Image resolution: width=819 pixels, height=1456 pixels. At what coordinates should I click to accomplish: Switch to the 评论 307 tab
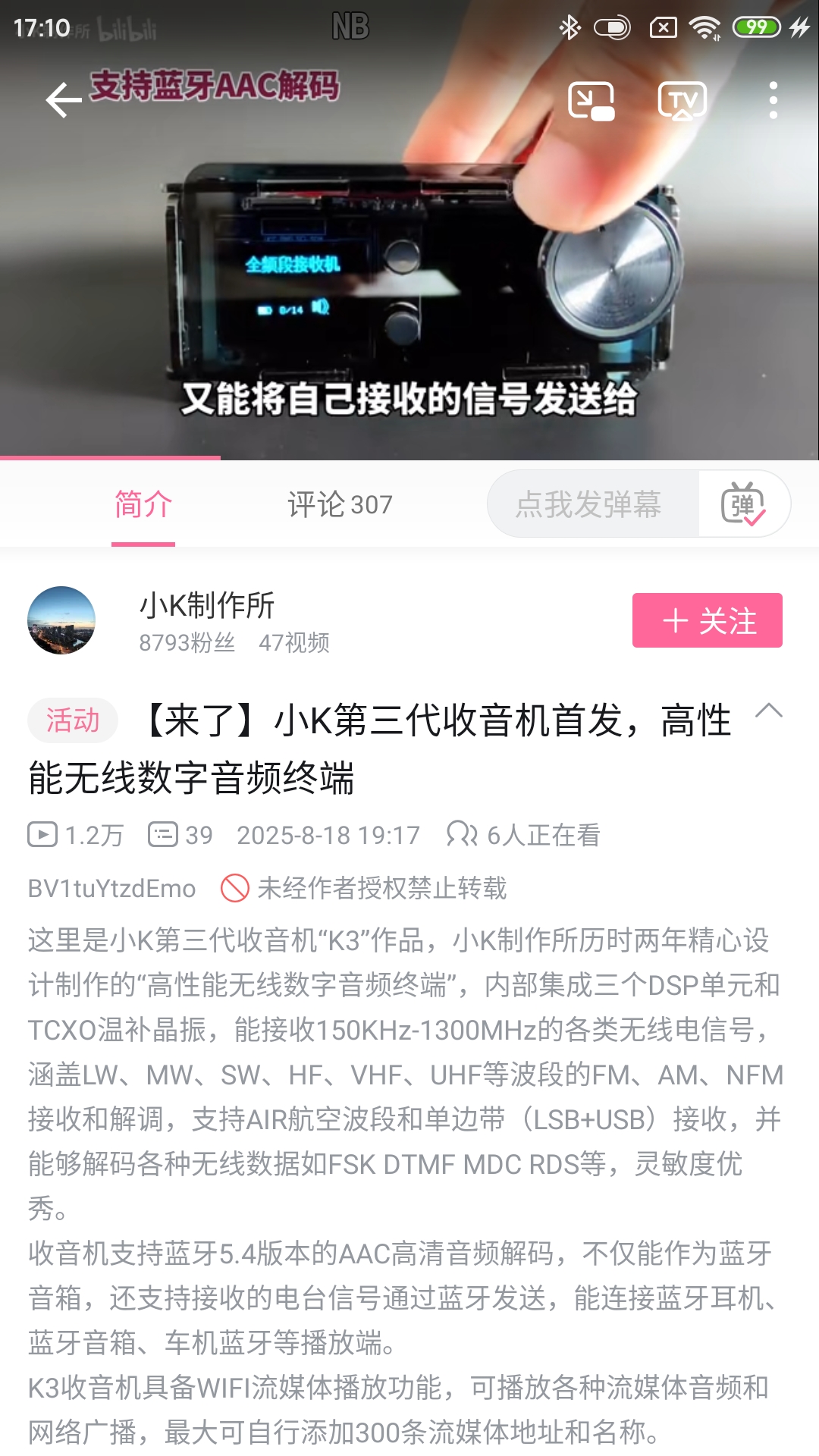pos(340,504)
